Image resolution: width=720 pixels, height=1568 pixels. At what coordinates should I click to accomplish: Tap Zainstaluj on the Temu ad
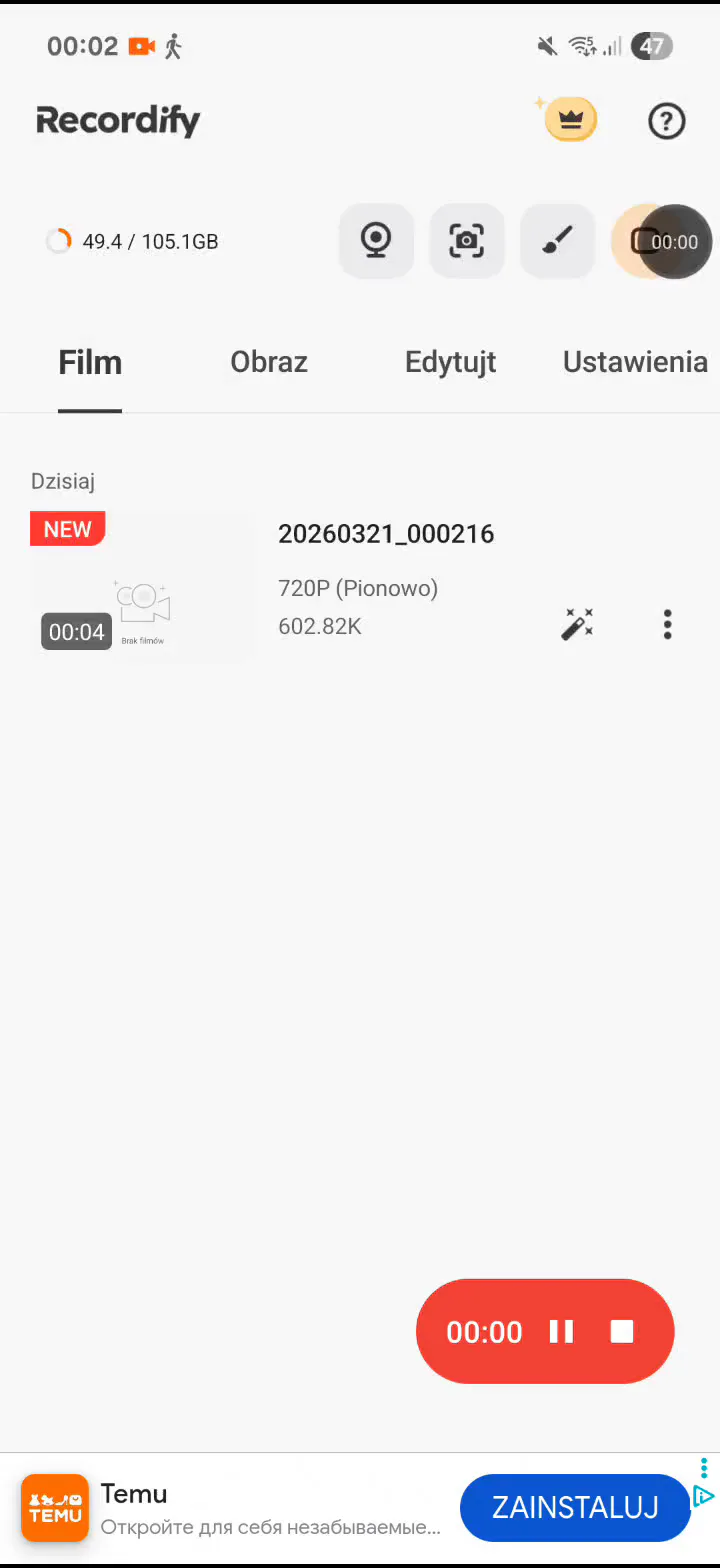[x=575, y=1508]
